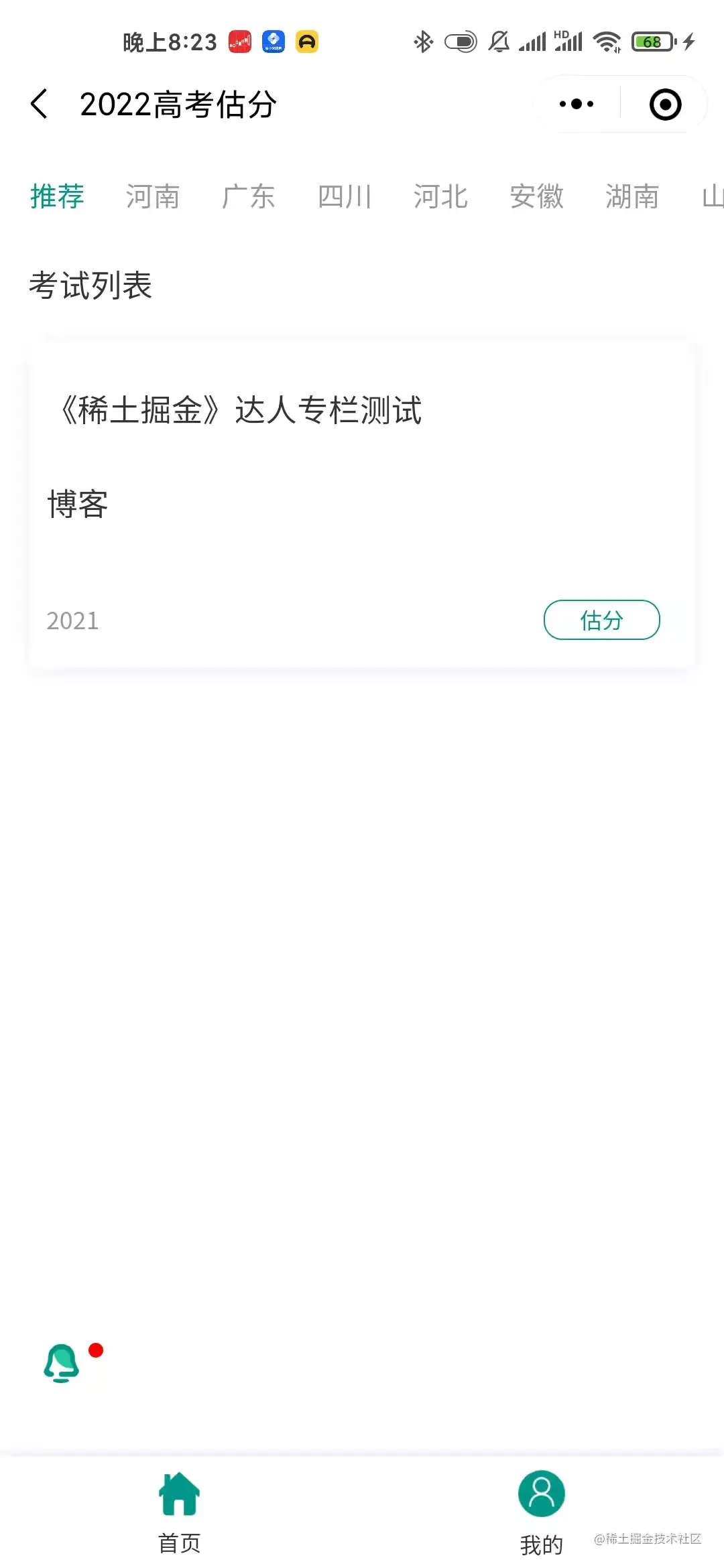Viewport: 724px width, 1568px height.
Task: Open the customer service headset icon
Action: 62,1363
